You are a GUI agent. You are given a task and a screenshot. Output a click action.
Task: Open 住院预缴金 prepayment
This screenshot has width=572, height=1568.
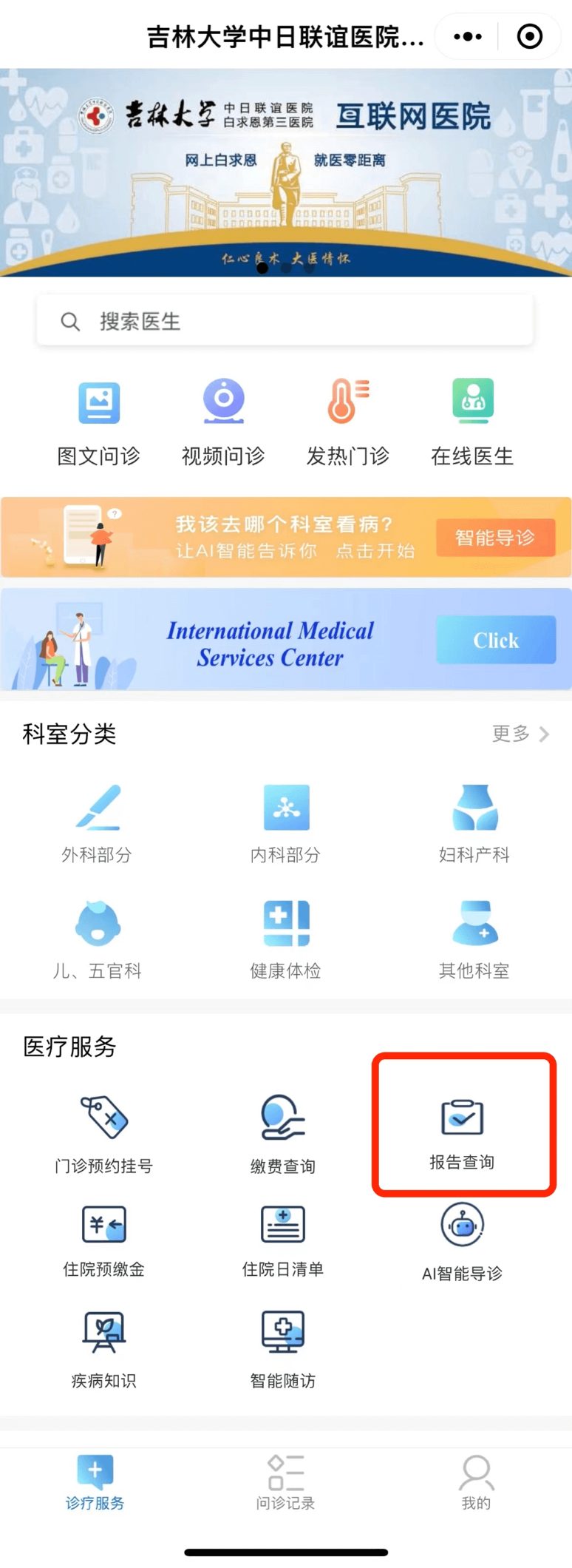click(x=103, y=1240)
